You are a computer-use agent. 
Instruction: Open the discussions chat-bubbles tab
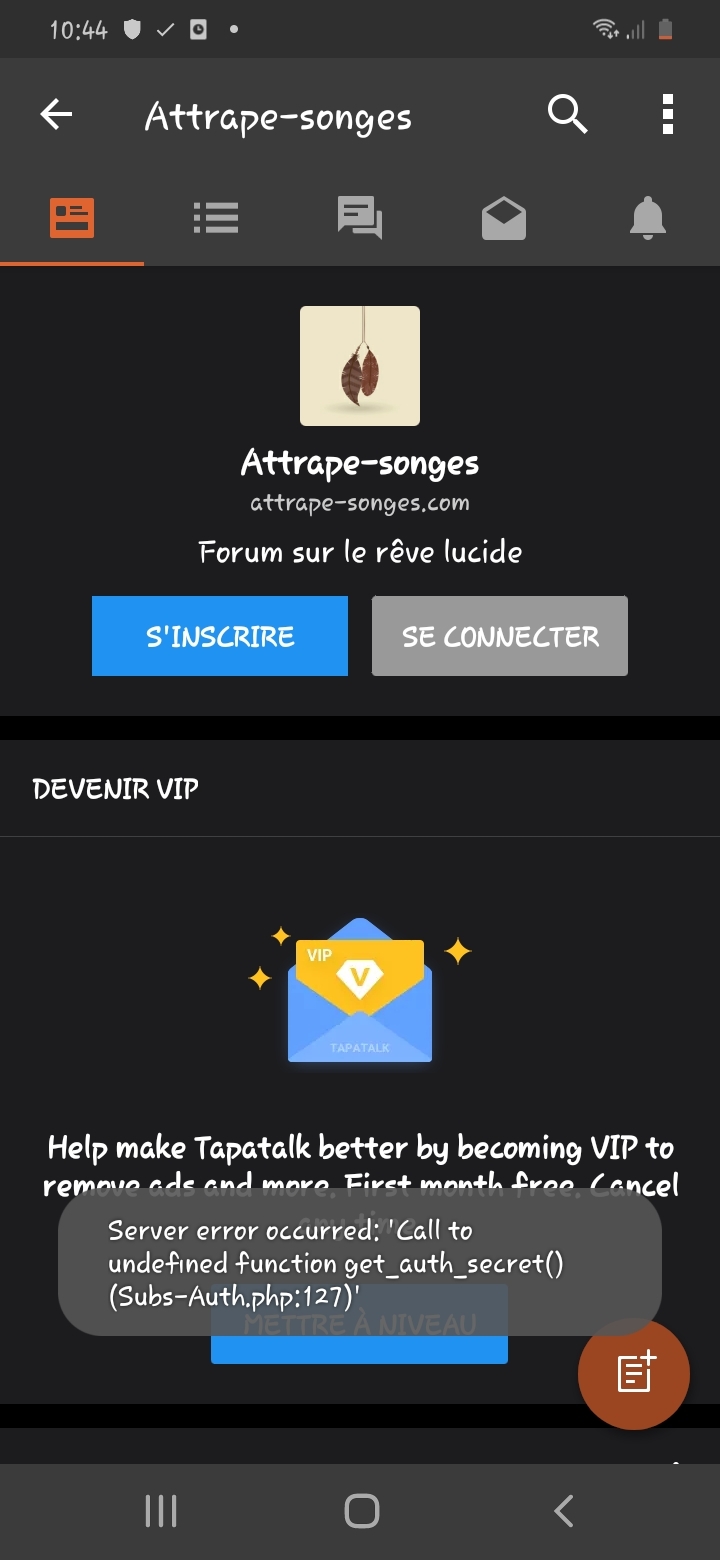click(360, 218)
